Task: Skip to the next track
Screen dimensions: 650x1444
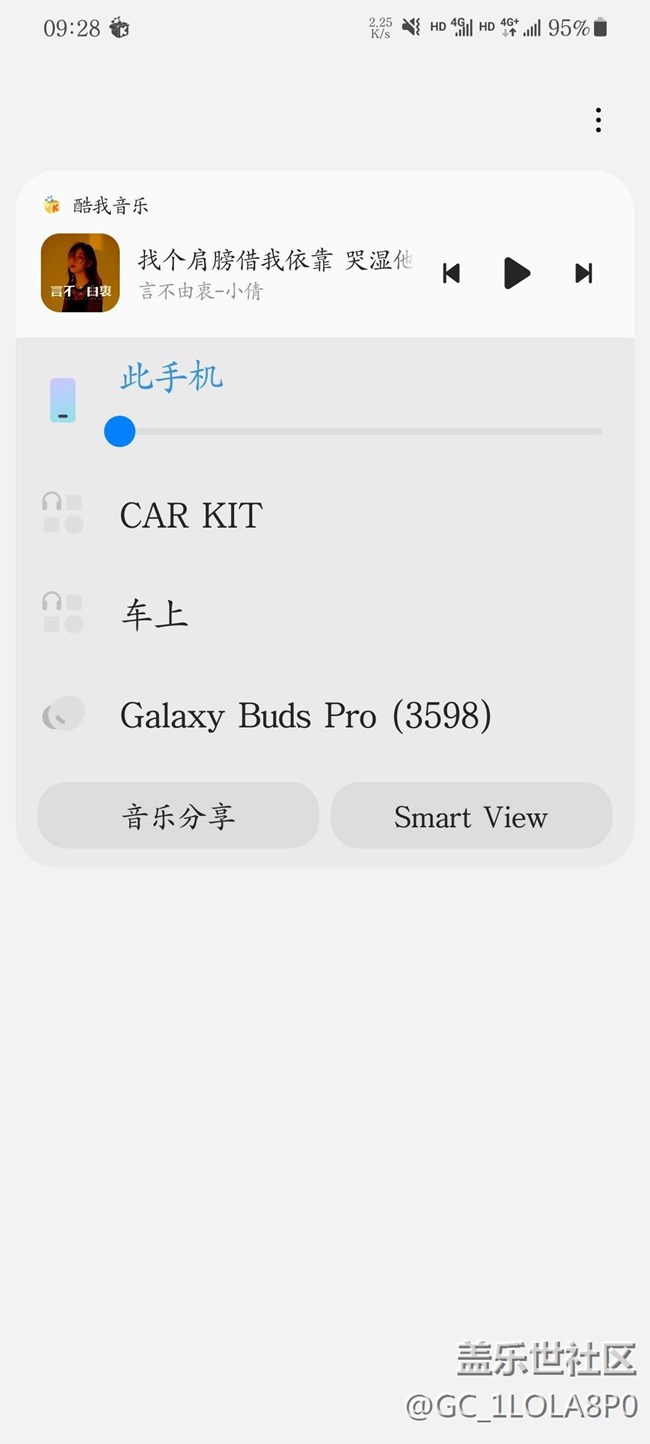Action: [584, 273]
